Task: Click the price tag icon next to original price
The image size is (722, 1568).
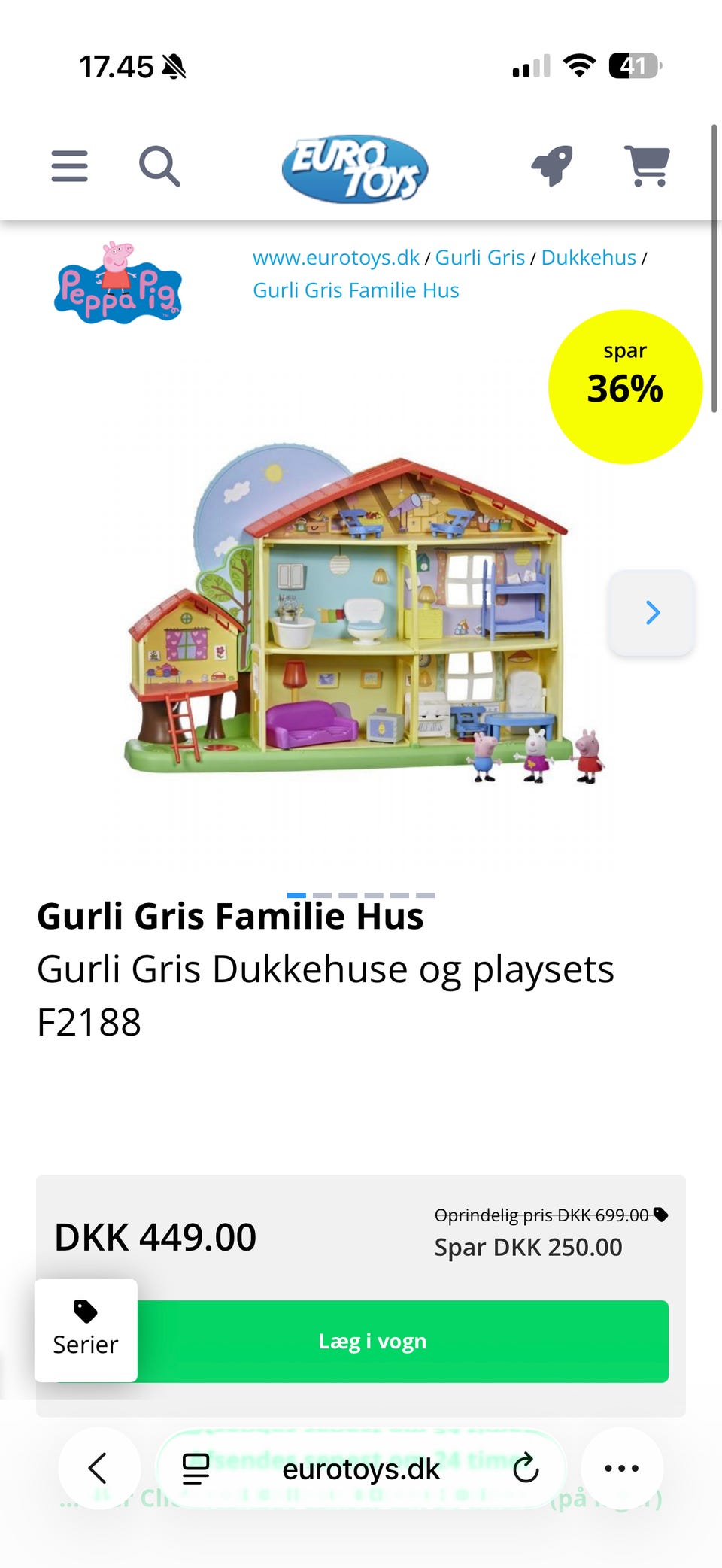Action: pos(661,1215)
